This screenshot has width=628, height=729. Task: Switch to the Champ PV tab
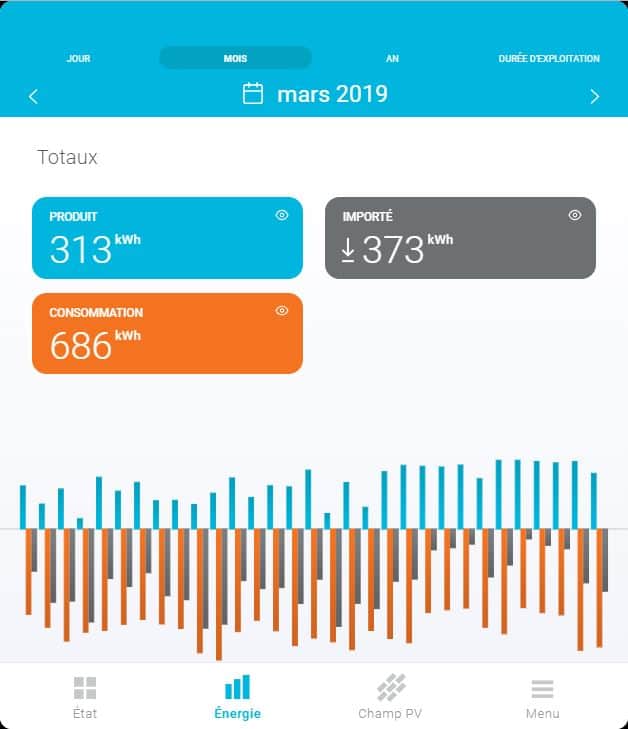point(390,697)
